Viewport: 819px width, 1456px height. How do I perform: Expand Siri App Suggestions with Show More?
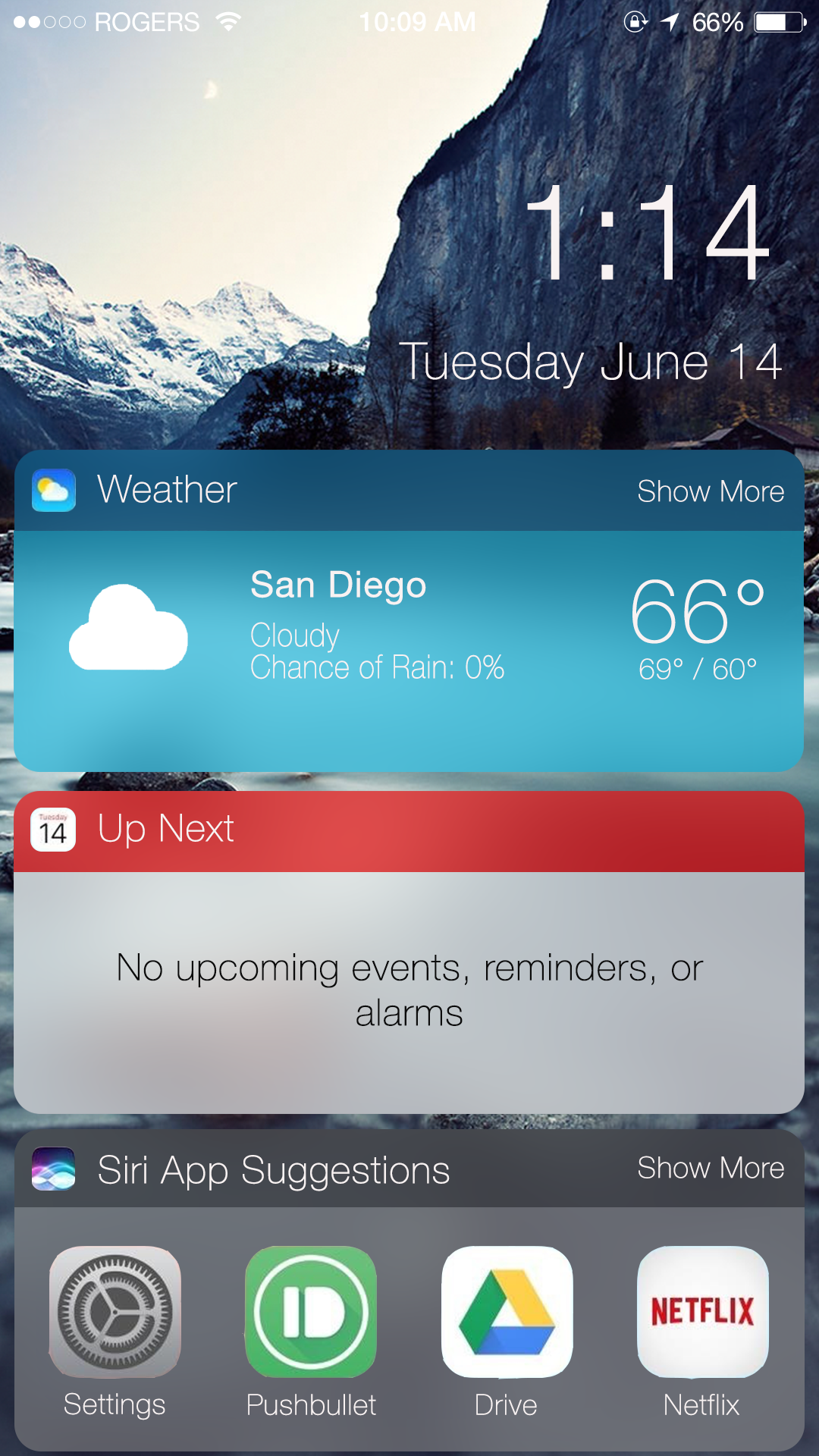[x=710, y=1168]
